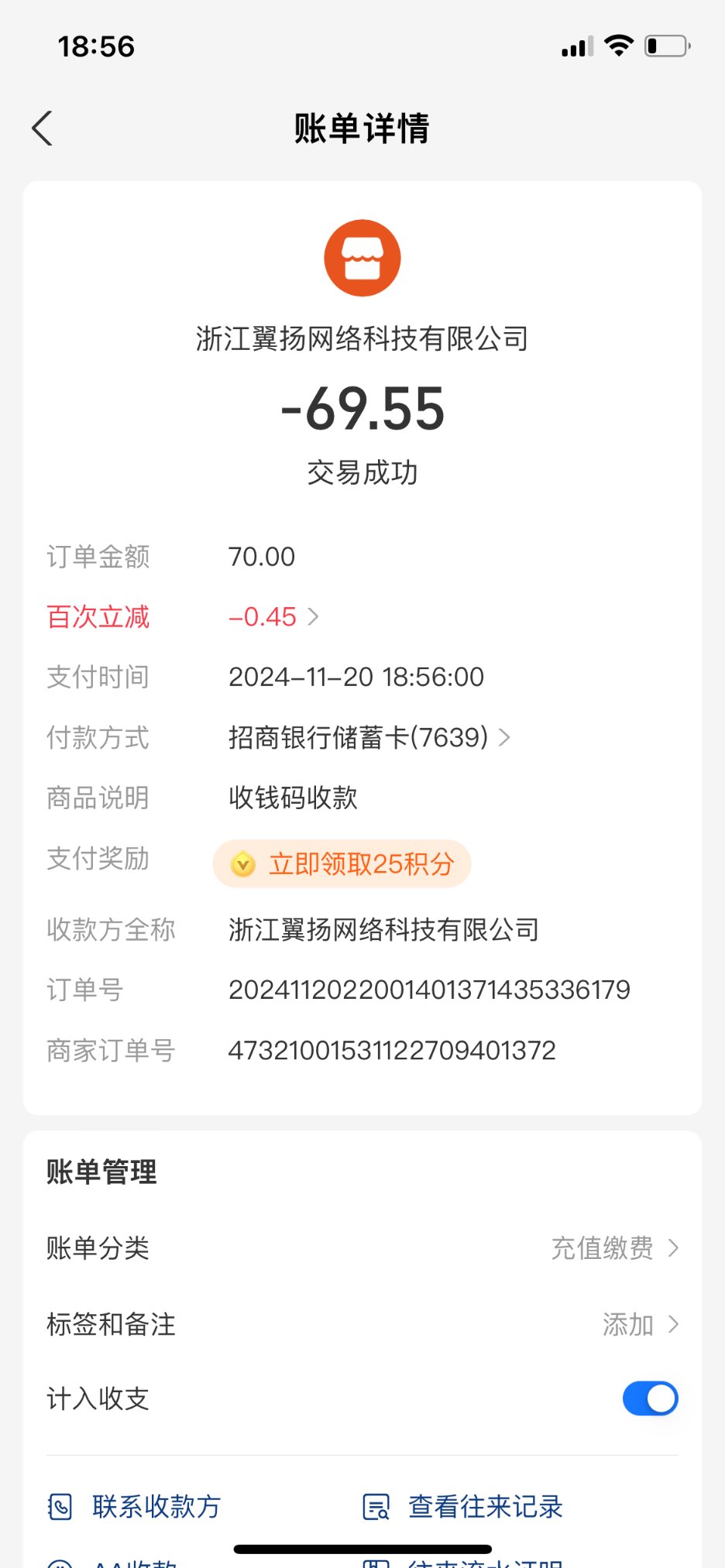
Task: Go back from the 账单详情 page
Action: (43, 128)
